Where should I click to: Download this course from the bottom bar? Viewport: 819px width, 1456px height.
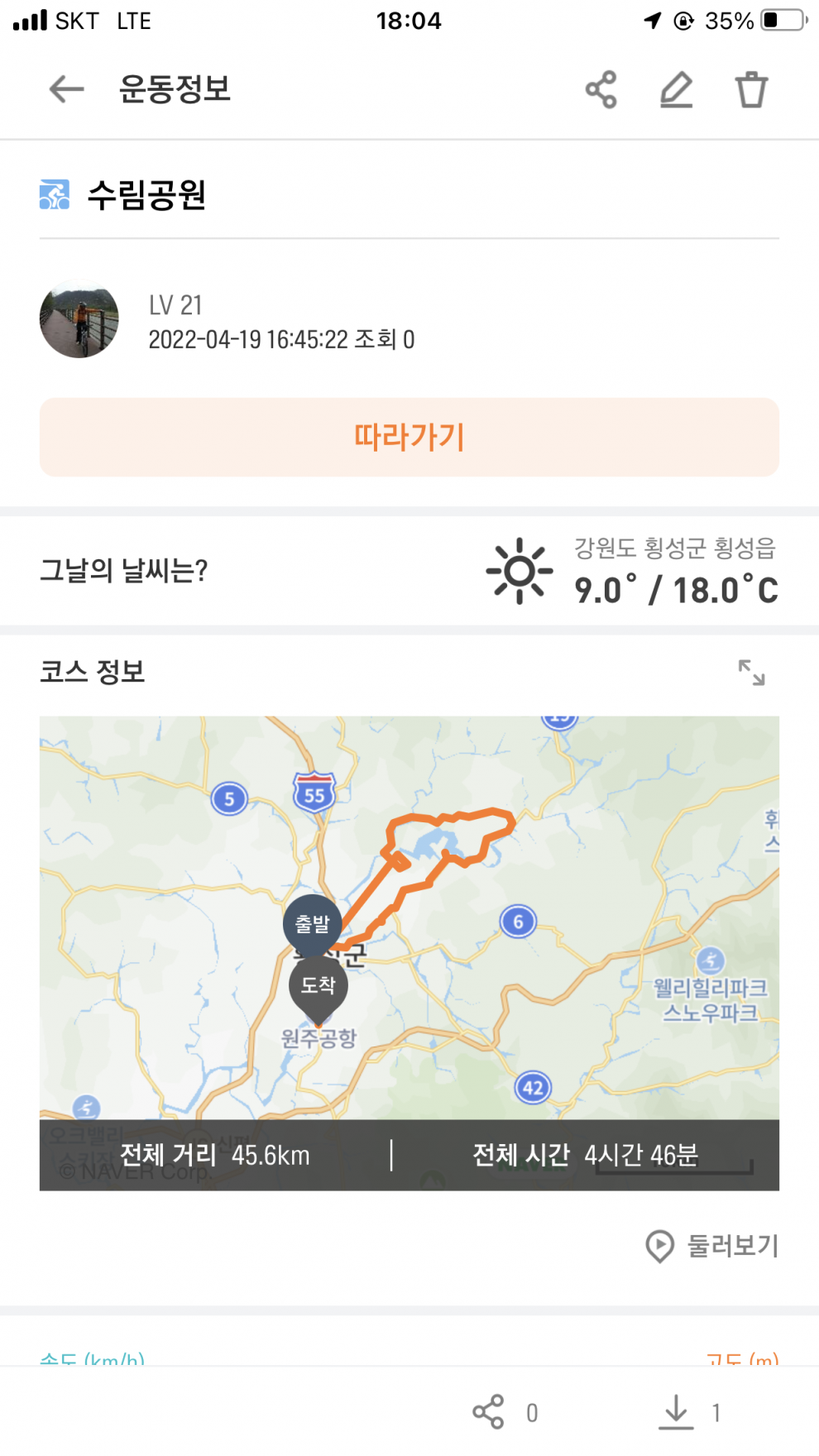click(676, 1411)
